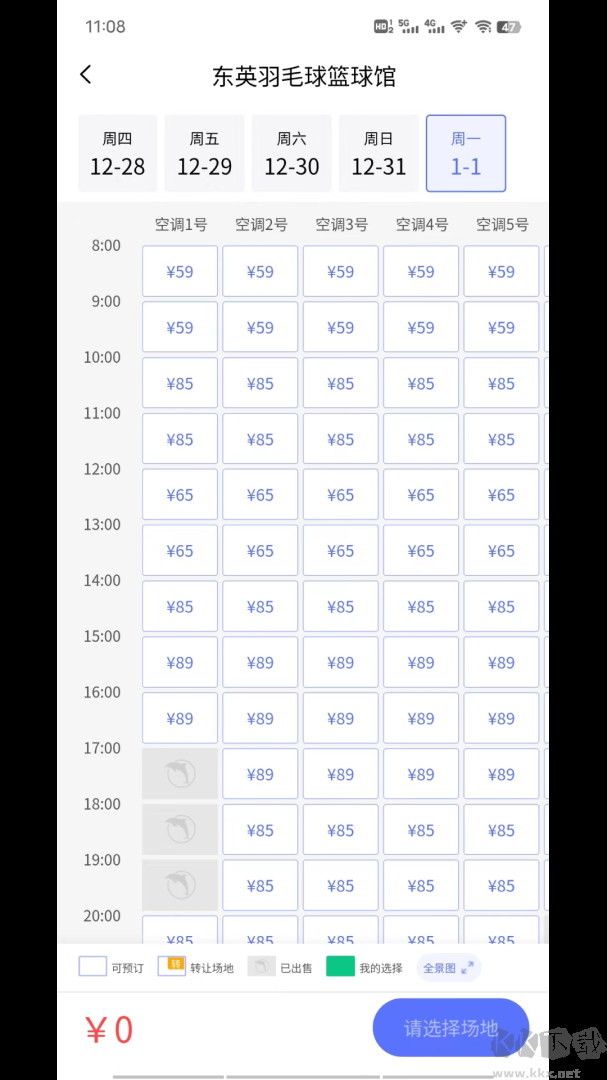Go back using the top arrow
Viewport: 607px width, 1080px height.
(x=86, y=74)
